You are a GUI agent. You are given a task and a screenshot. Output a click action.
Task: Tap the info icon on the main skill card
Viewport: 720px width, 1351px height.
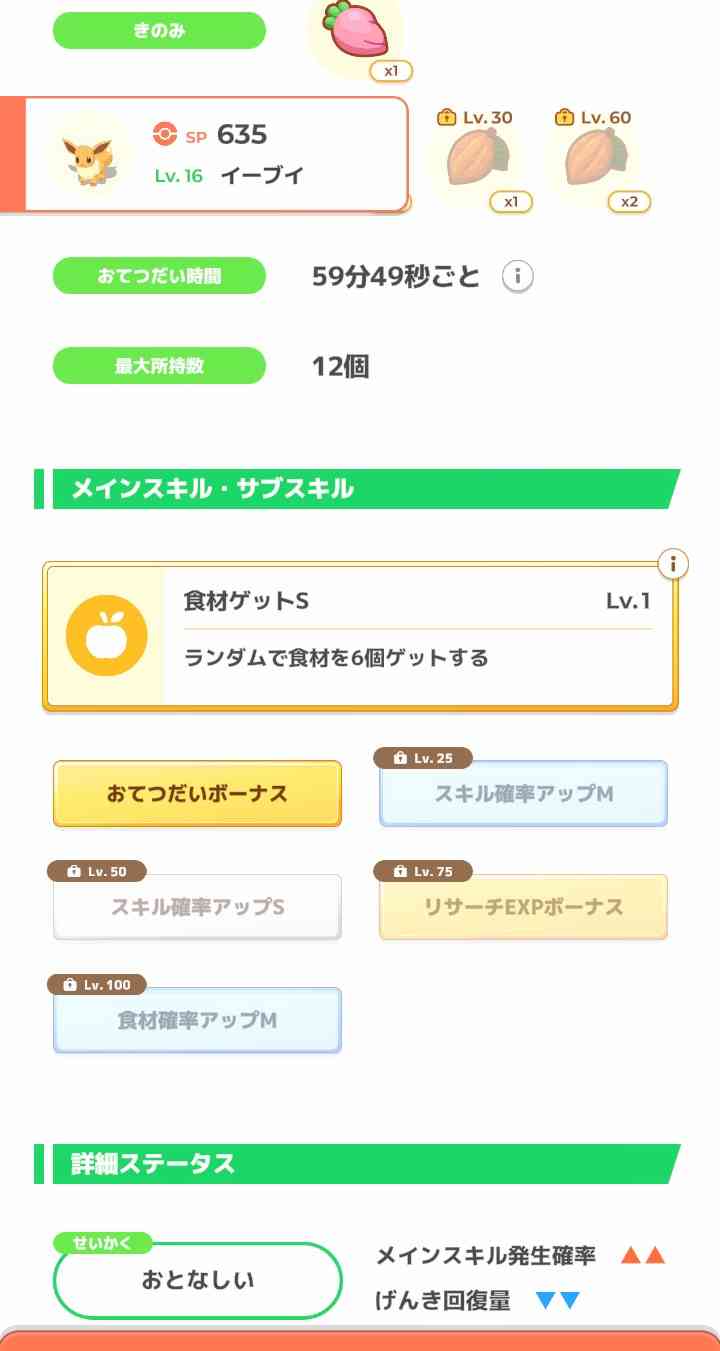pos(674,564)
